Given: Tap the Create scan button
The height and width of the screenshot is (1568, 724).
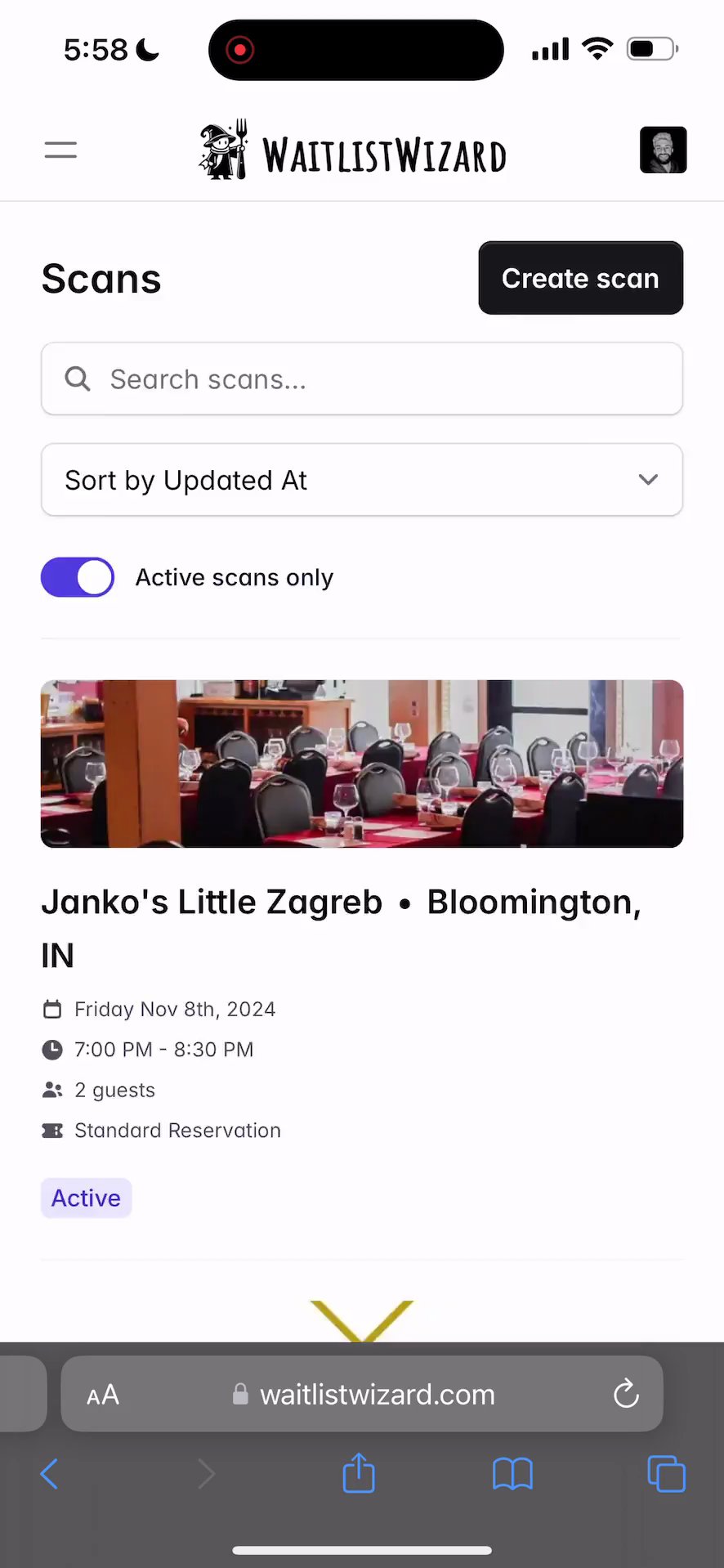Looking at the screenshot, I should coord(580,278).
